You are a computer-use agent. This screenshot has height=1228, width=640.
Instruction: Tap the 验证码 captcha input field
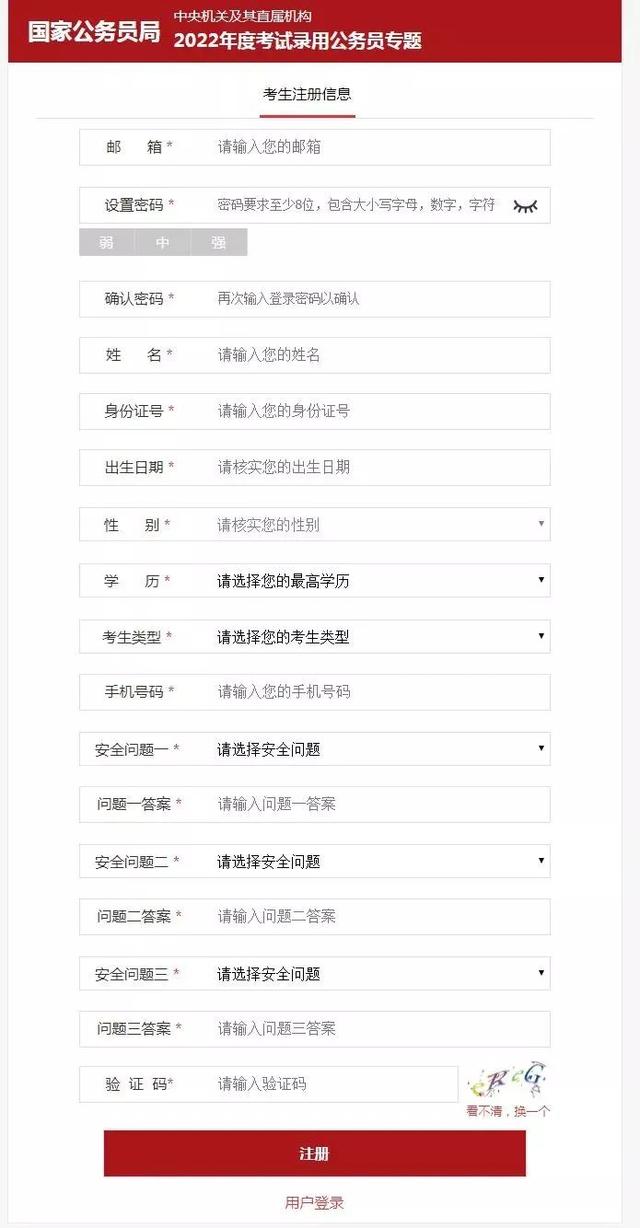[268, 1084]
